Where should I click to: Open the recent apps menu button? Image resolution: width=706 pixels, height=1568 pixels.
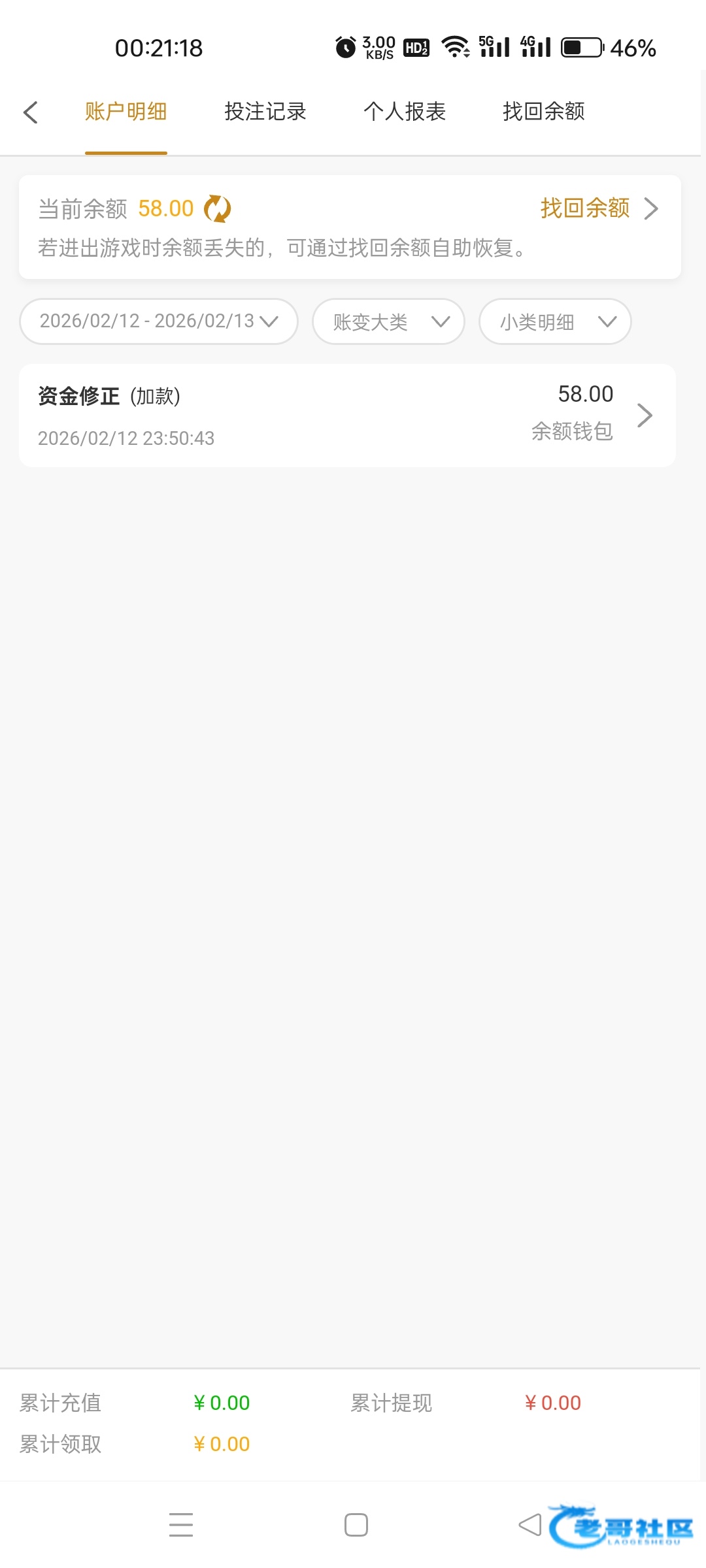coord(181,1525)
